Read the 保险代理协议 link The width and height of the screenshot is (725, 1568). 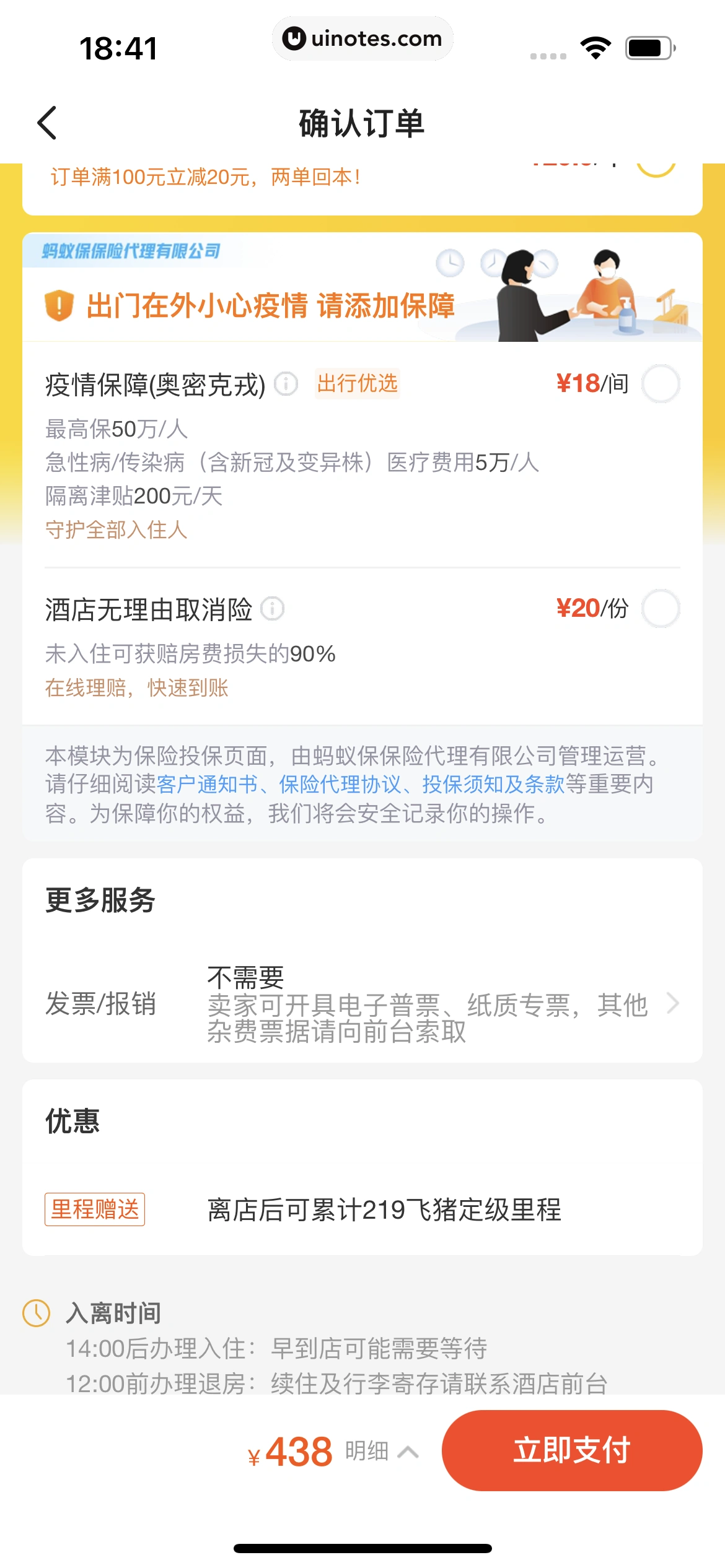click(340, 785)
